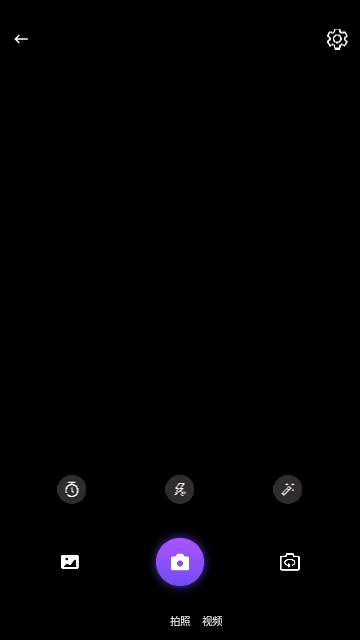
Task: Open the photo gallery
Action: pyautogui.click(x=70, y=562)
